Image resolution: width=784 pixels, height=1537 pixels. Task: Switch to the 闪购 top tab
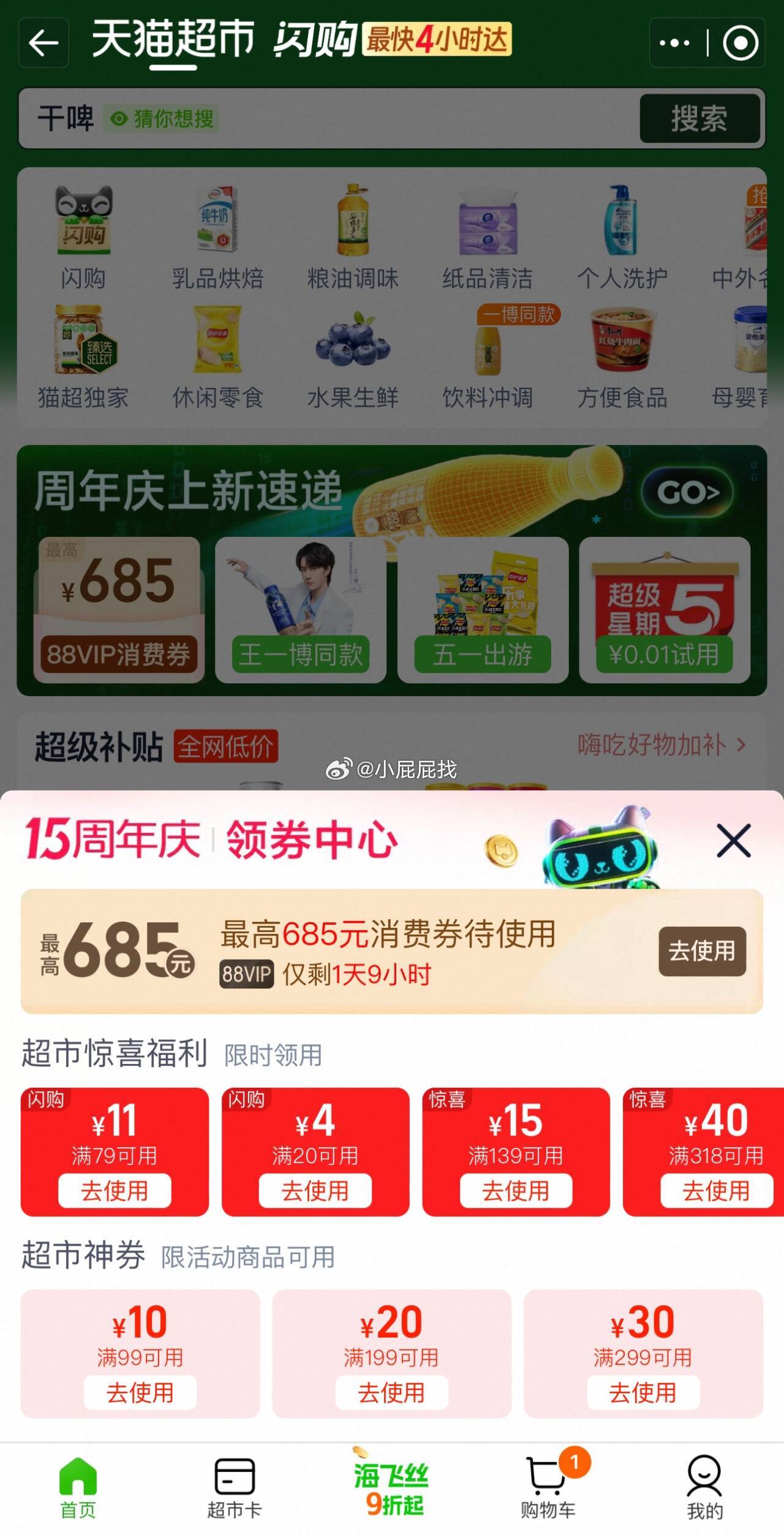[x=314, y=40]
